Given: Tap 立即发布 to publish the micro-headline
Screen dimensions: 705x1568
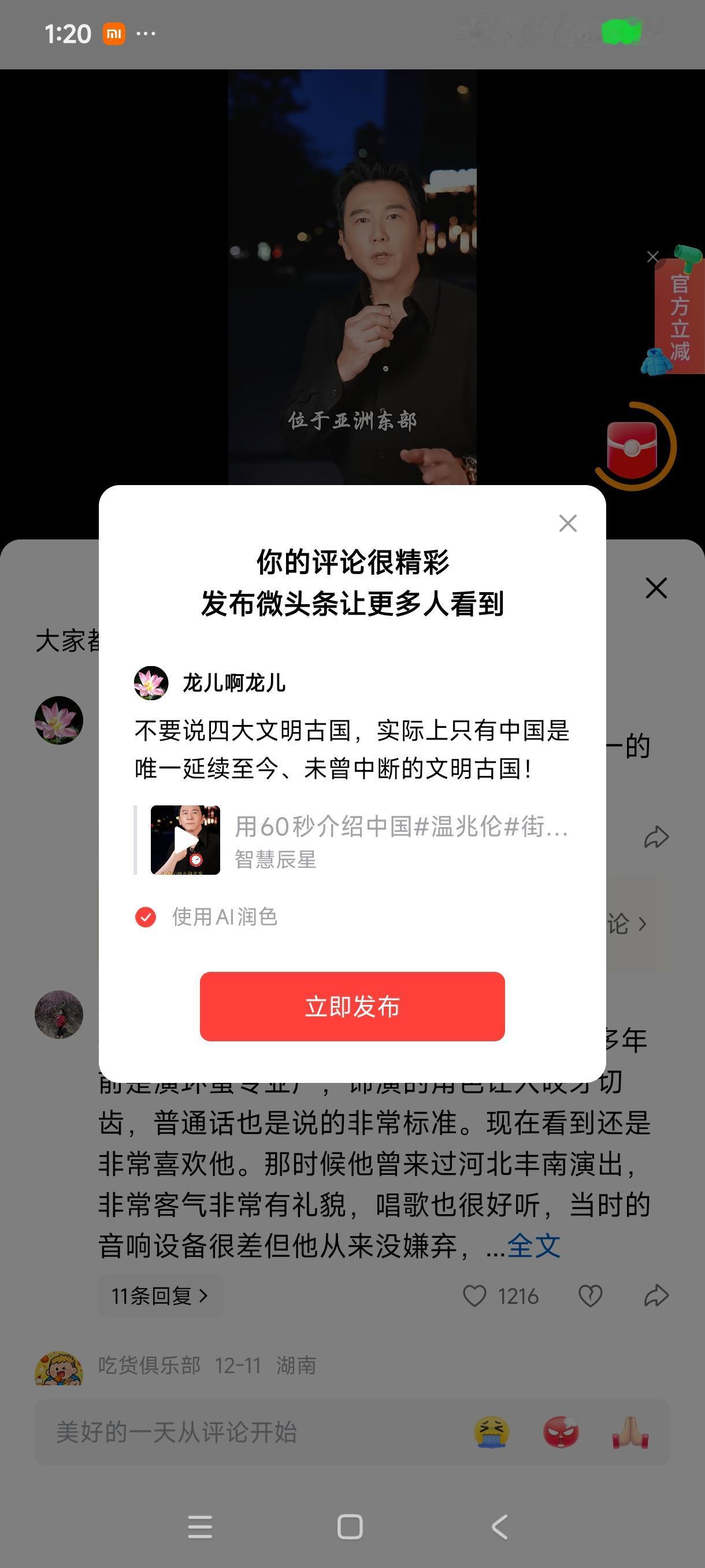Looking at the screenshot, I should pyautogui.click(x=352, y=1005).
